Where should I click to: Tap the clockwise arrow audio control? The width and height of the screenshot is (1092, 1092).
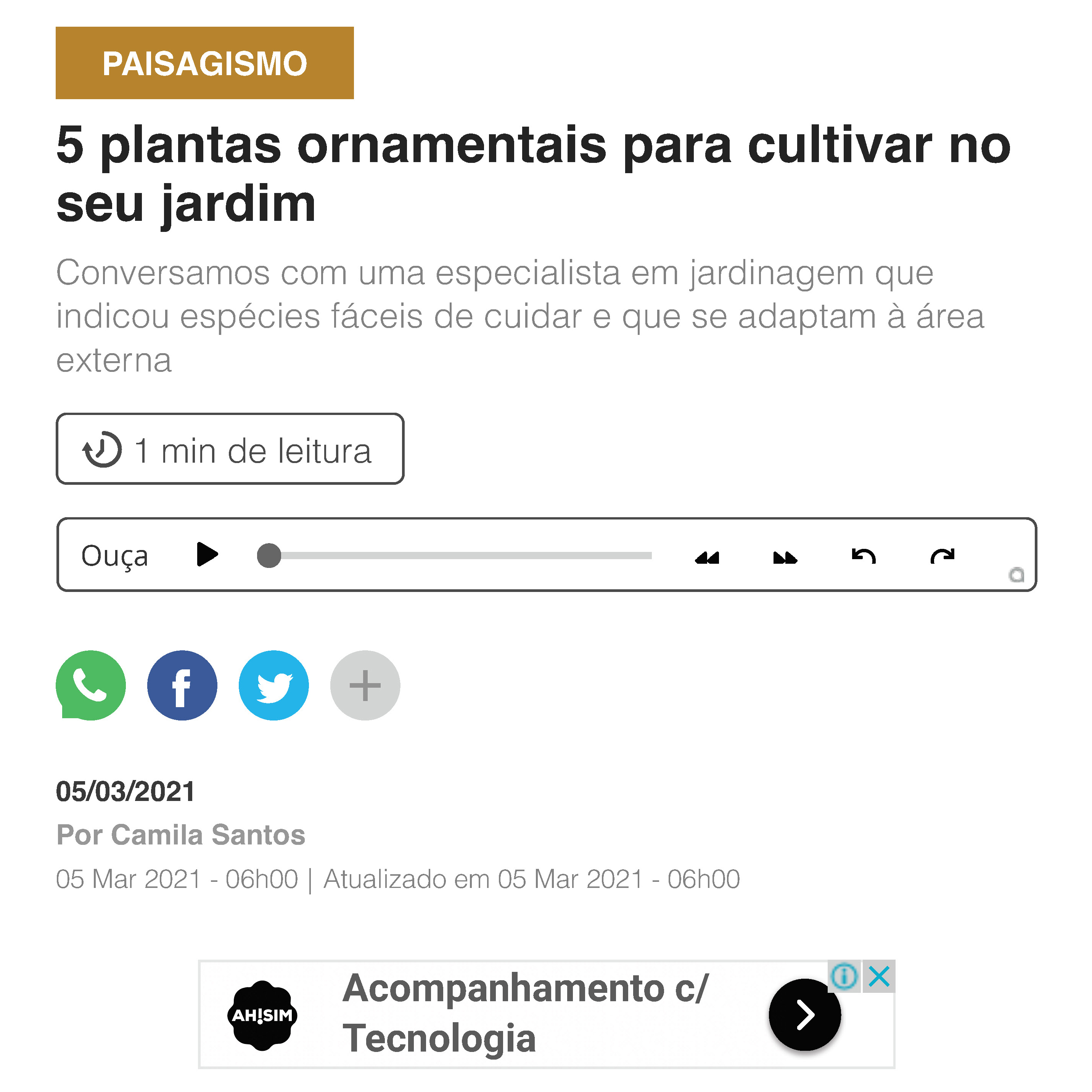(x=942, y=557)
